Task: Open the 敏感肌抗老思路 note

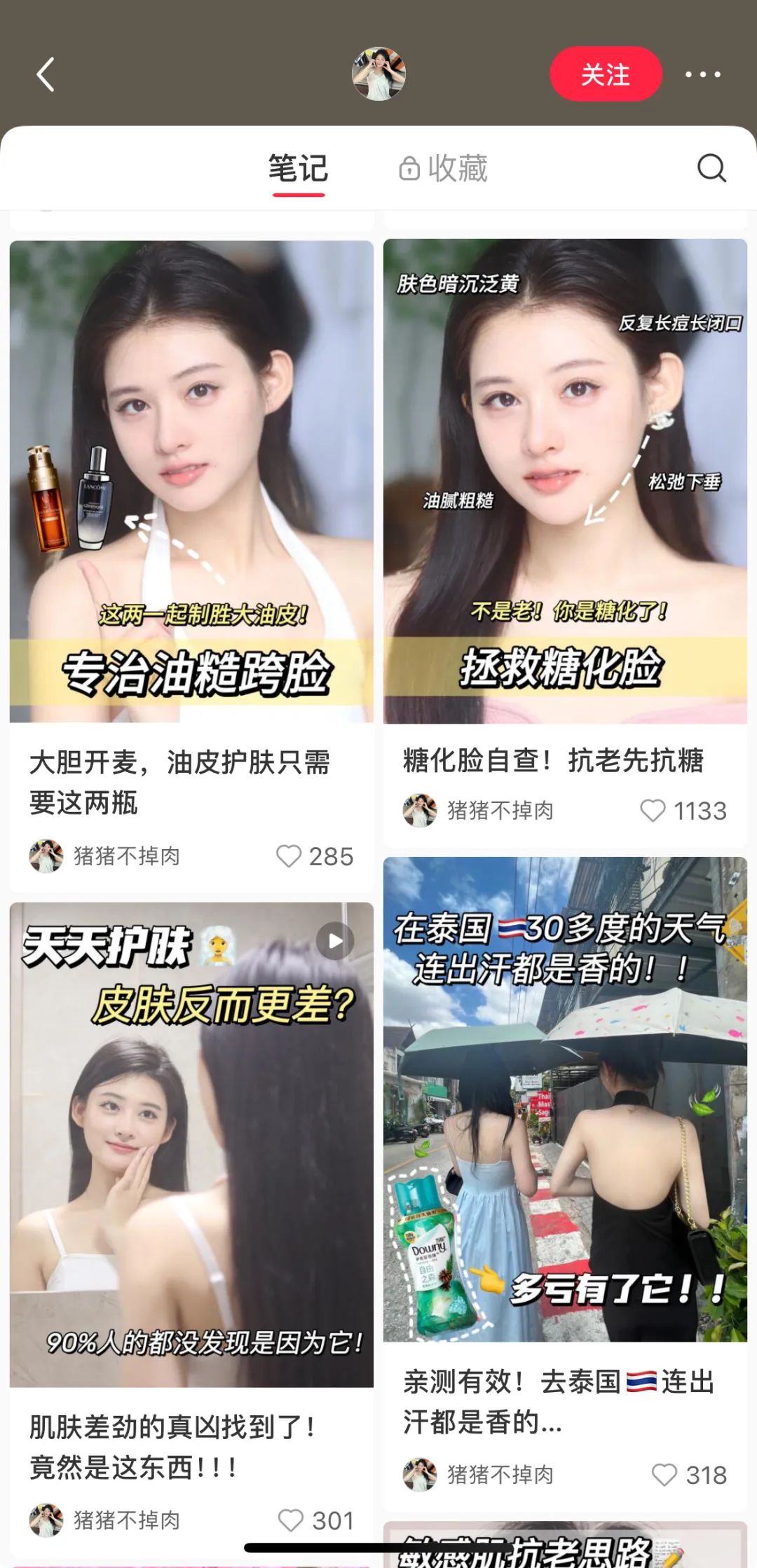Action: click(x=565, y=1547)
